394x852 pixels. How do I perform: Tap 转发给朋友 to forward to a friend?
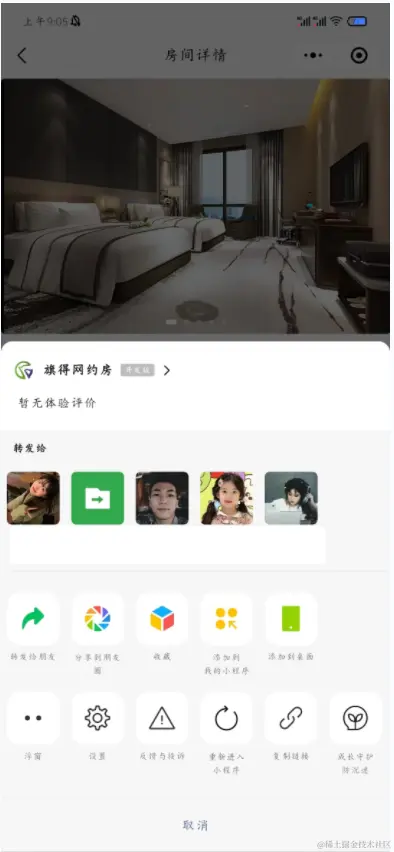pos(33,619)
